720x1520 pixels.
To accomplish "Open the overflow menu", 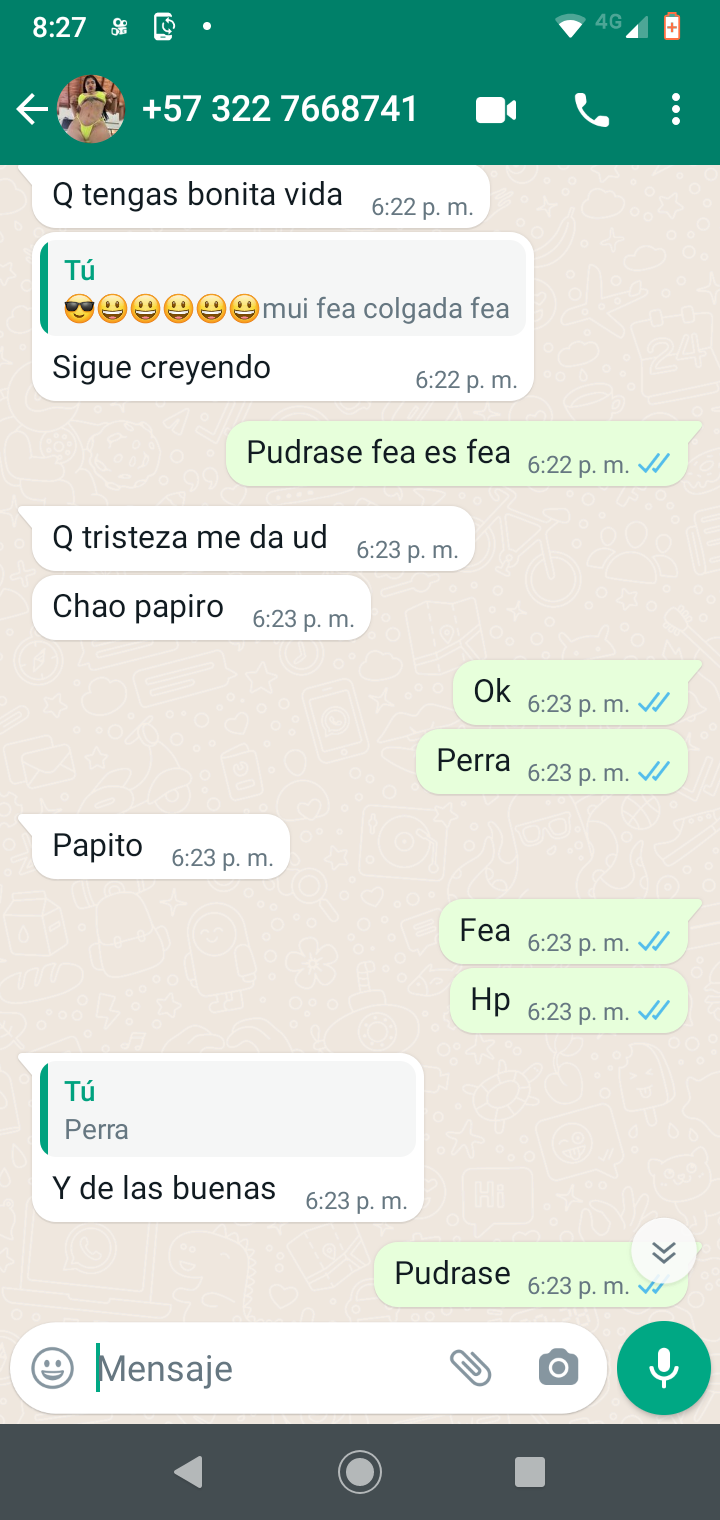I will pos(676,110).
